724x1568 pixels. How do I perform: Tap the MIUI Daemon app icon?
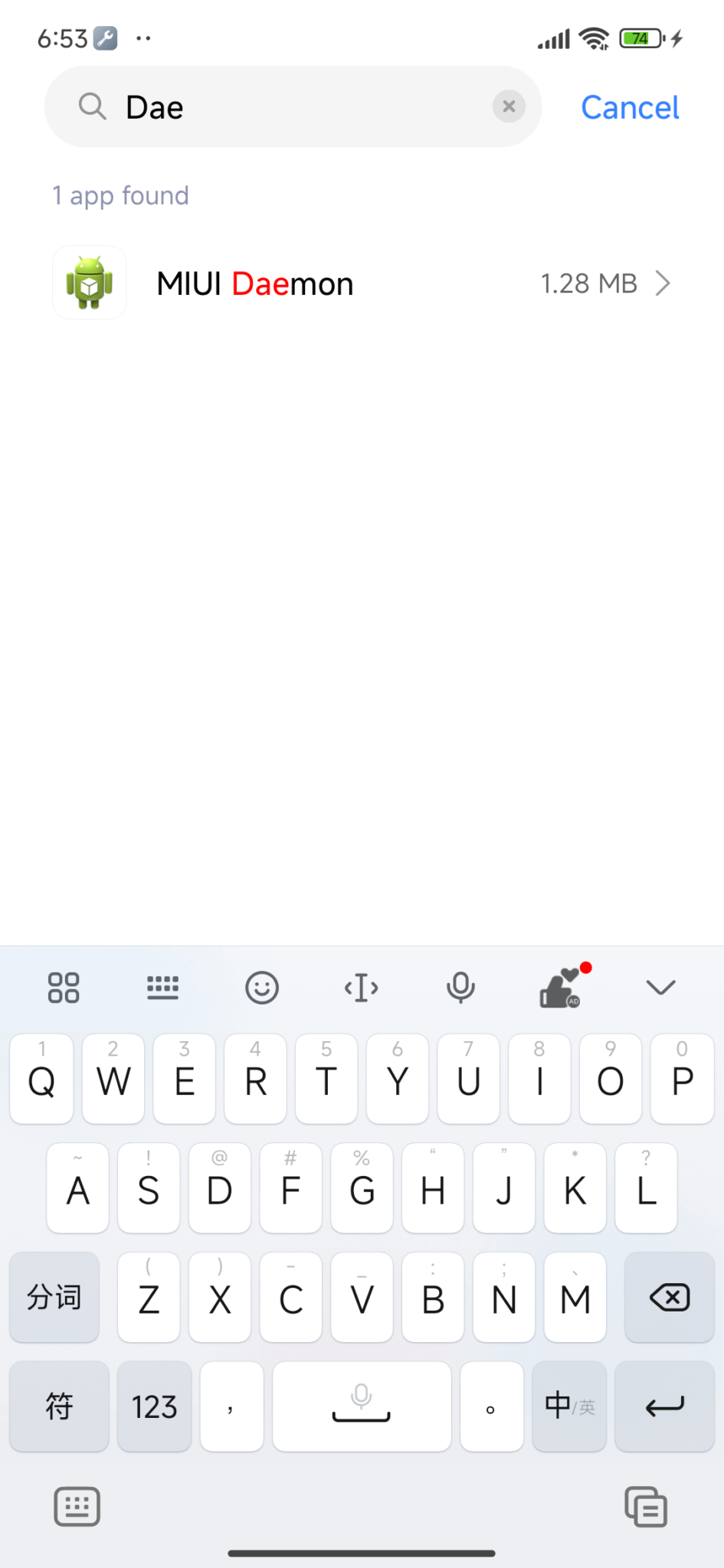(x=89, y=283)
